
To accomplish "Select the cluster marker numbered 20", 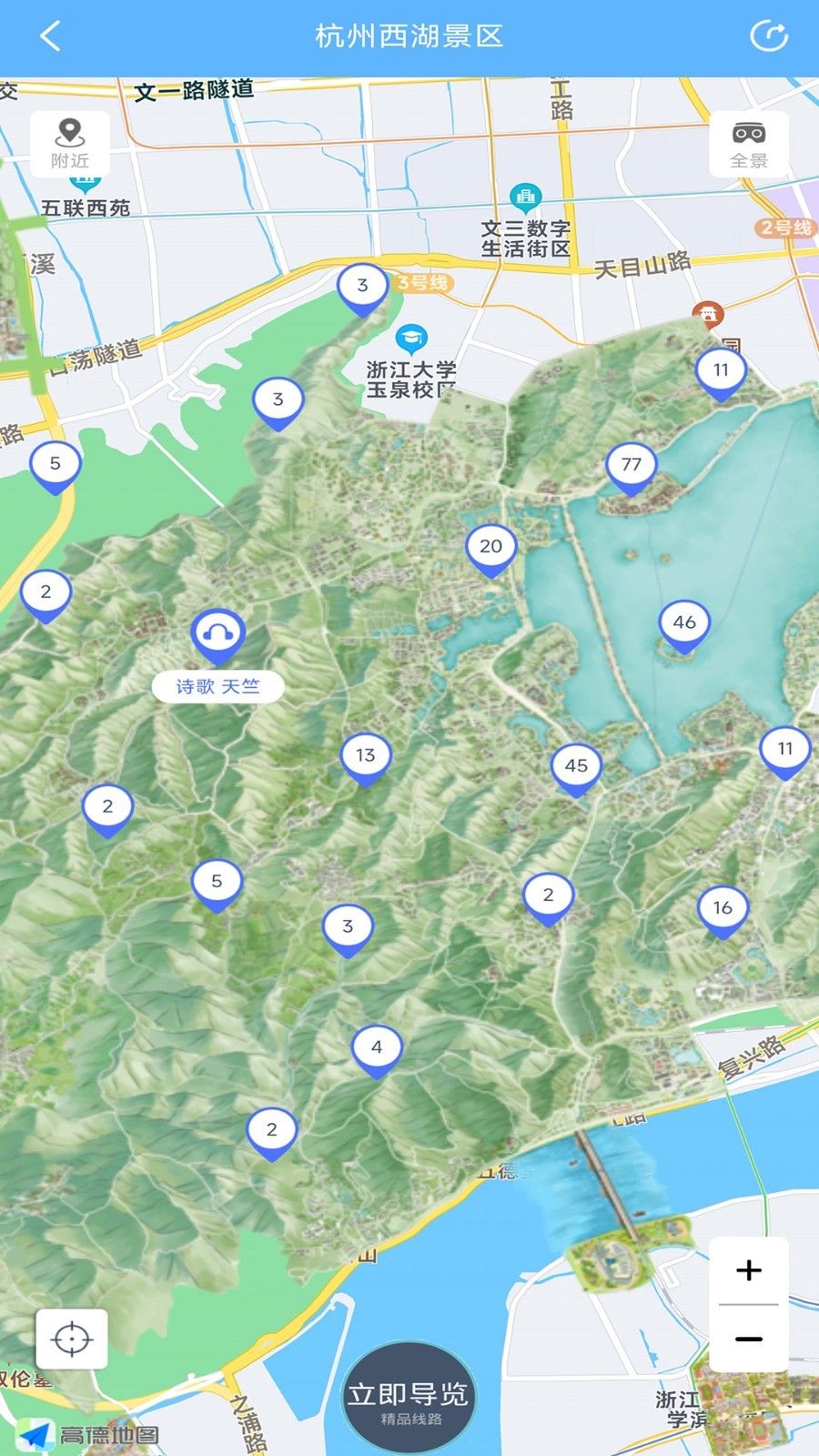I will point(491,546).
